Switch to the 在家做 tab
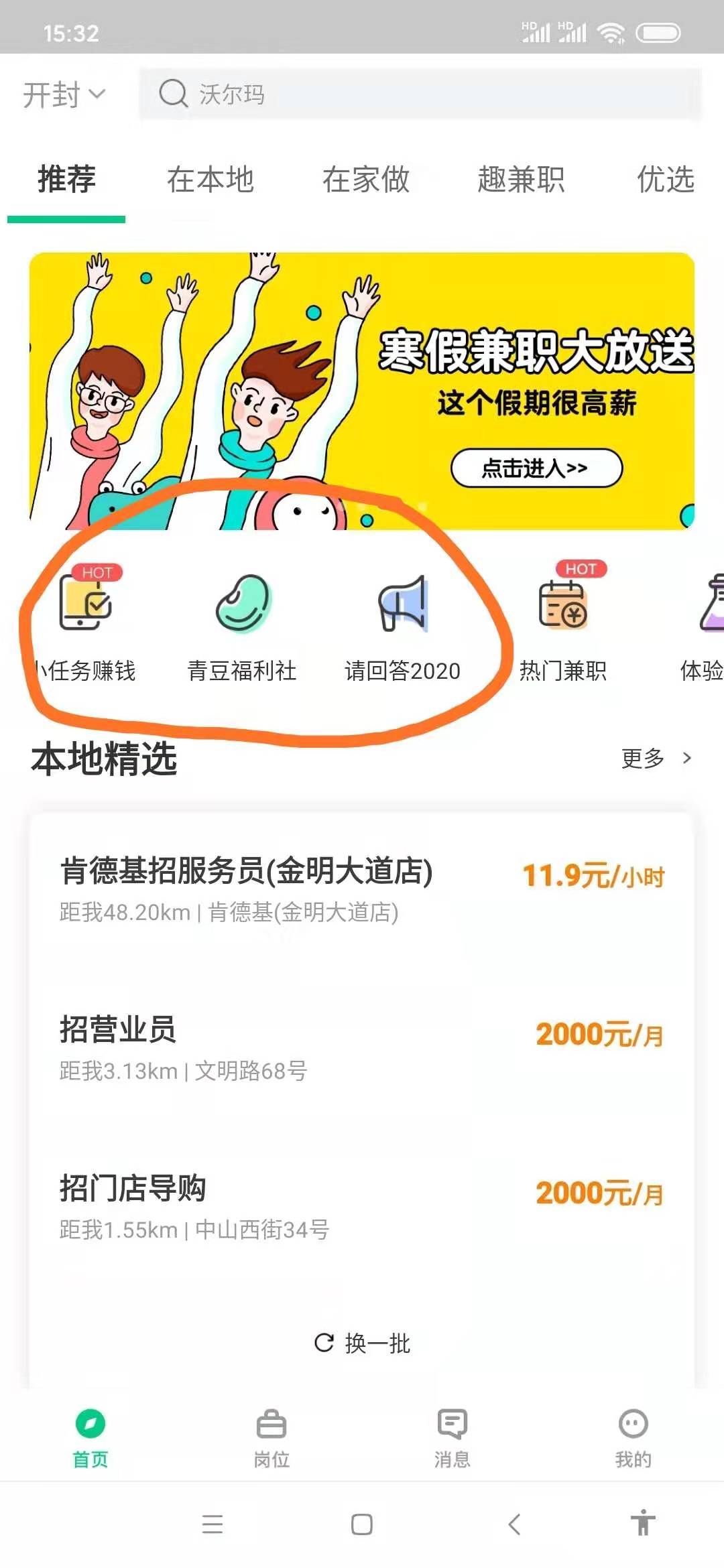724x1568 pixels. coord(365,180)
